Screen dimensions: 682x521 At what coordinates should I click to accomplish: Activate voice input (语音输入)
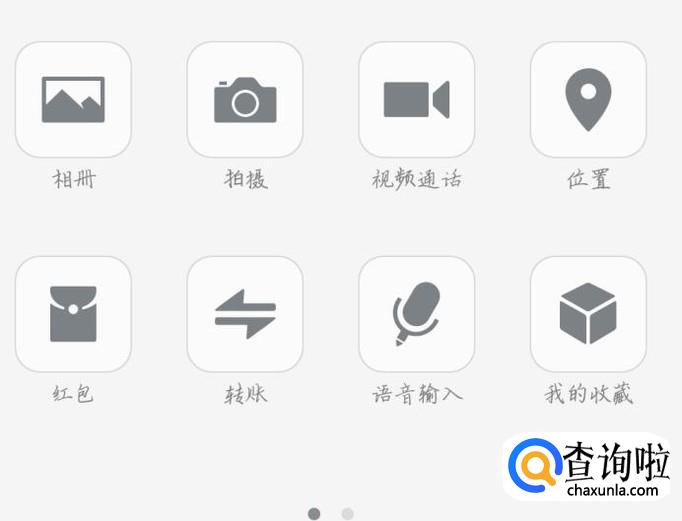(x=416, y=314)
